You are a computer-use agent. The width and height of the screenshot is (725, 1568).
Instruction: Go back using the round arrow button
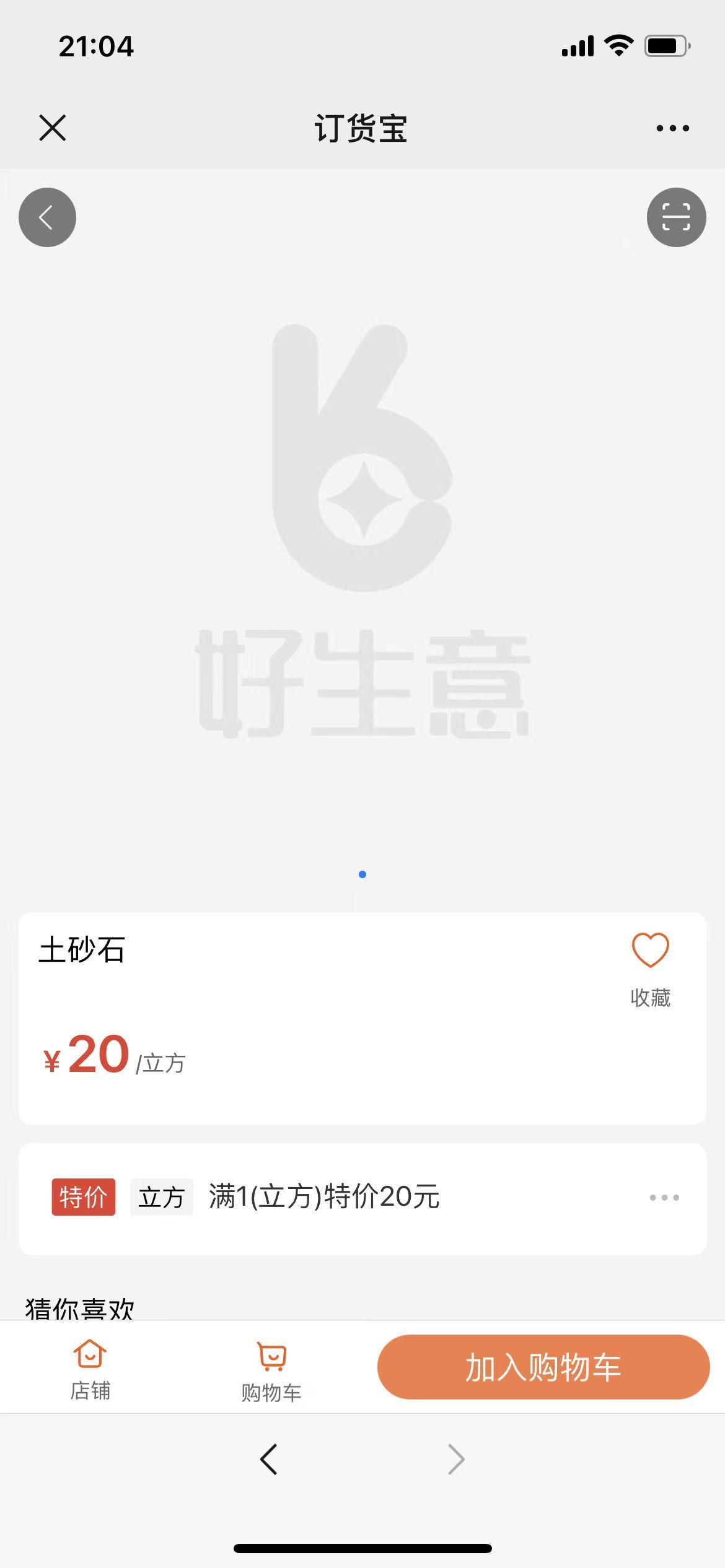point(48,217)
